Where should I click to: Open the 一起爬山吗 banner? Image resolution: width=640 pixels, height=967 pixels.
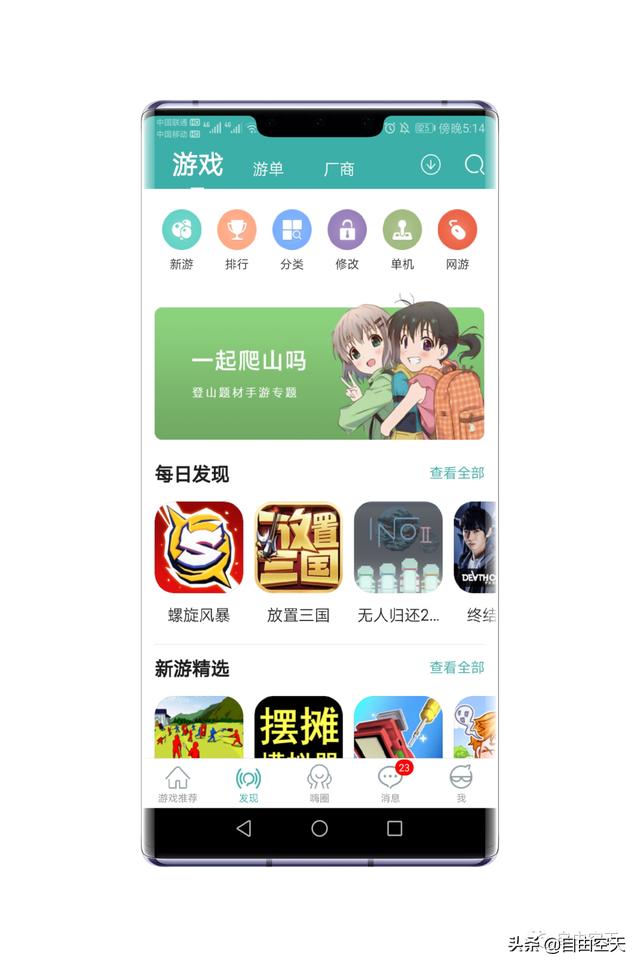point(319,373)
